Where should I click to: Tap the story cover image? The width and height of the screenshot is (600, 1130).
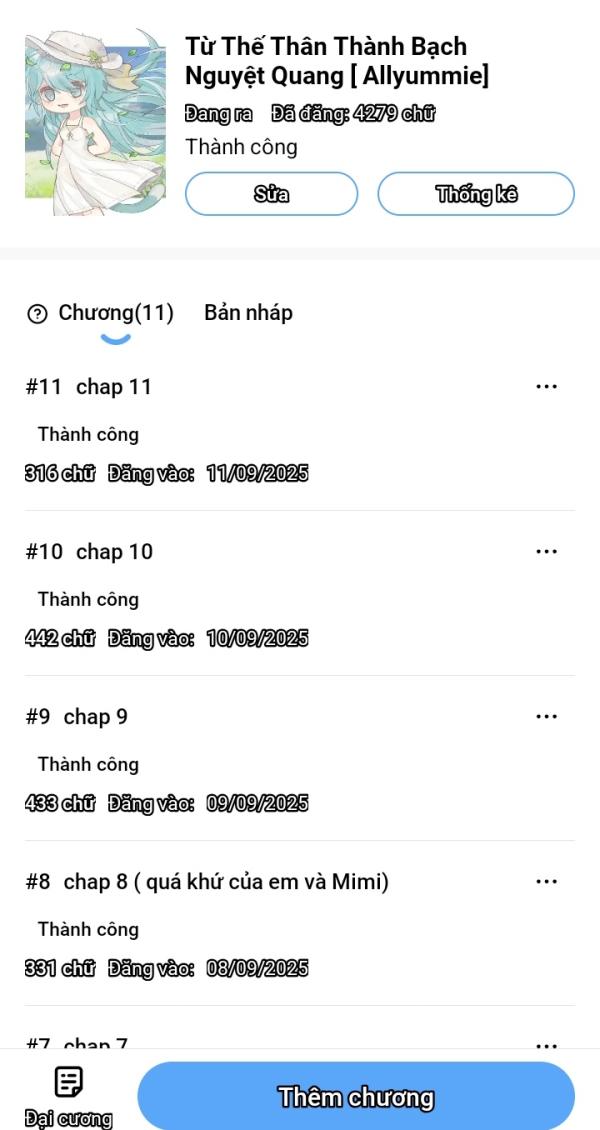[96, 123]
